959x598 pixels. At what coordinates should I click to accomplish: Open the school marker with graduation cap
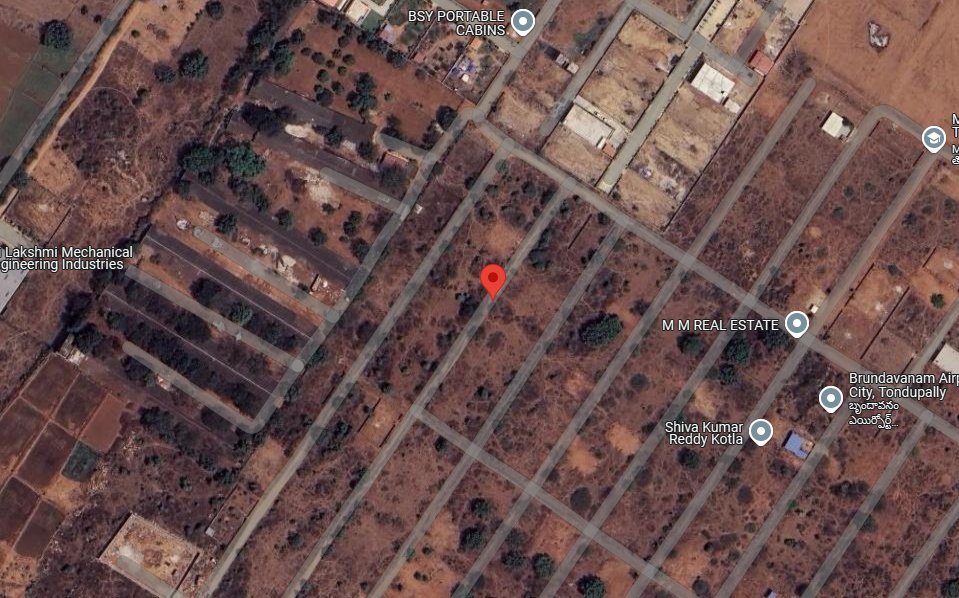(934, 138)
